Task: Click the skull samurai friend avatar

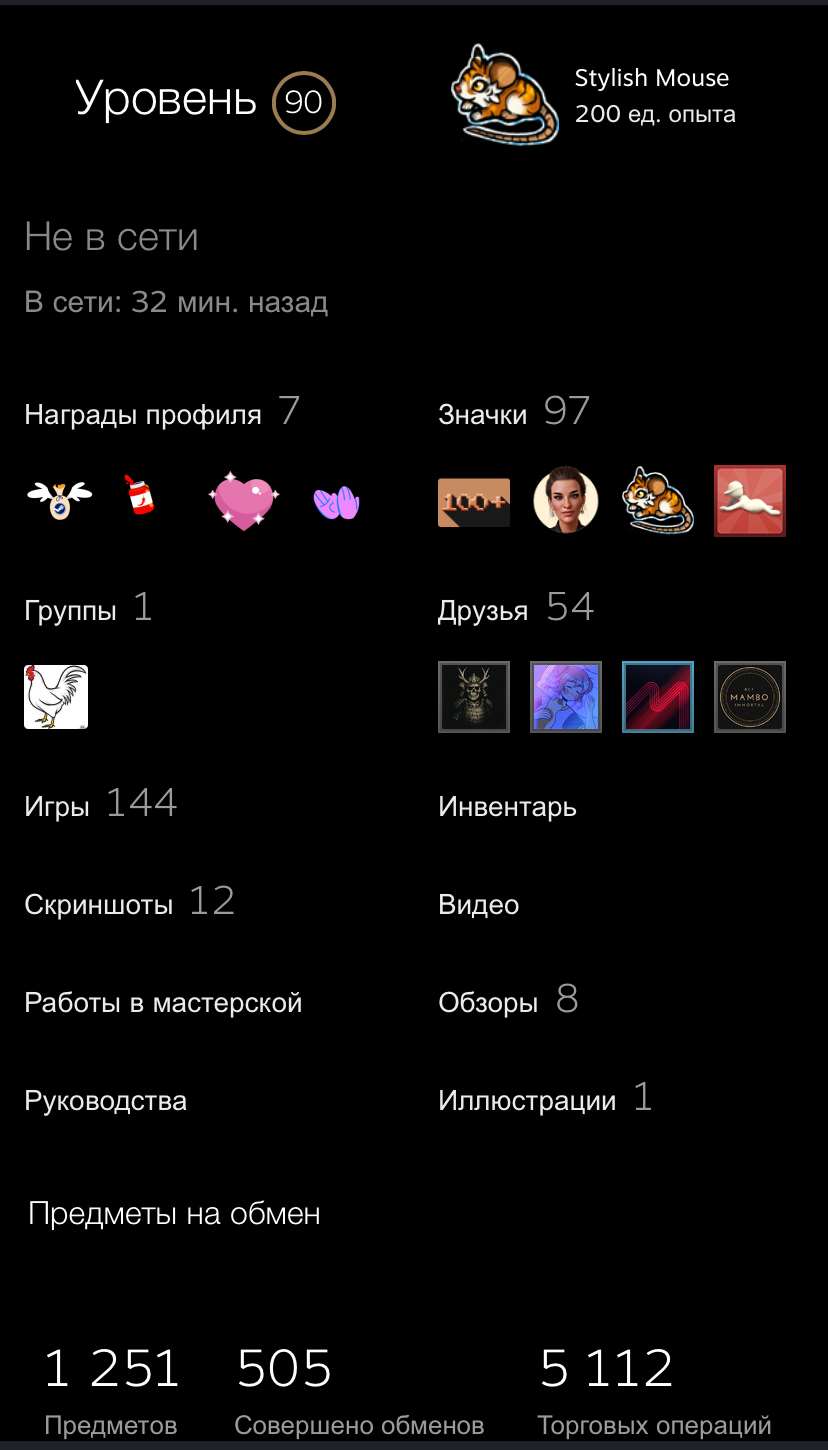Action: (473, 696)
